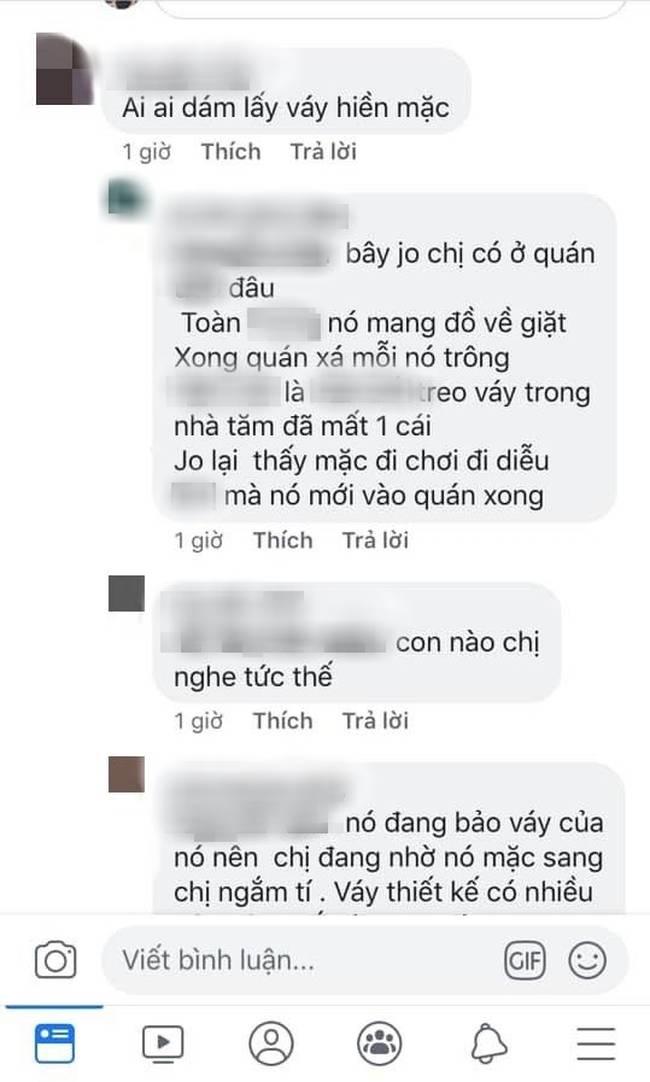650x1082 pixels.
Task: Like the comment 'Ai ai dám lấy váy hiền mặc'
Action: [x=230, y=152]
